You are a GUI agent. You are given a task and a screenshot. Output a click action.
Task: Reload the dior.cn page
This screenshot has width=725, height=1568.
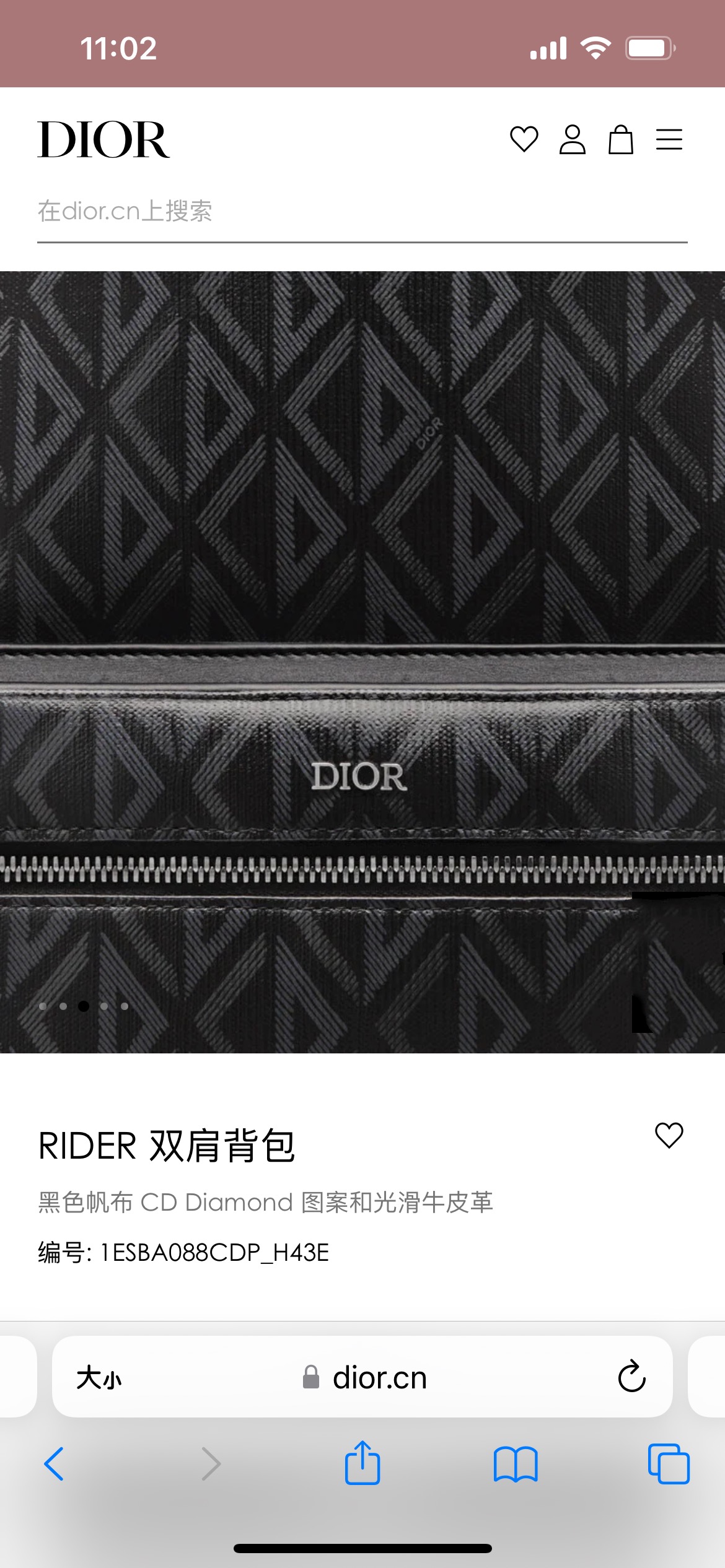631,1377
